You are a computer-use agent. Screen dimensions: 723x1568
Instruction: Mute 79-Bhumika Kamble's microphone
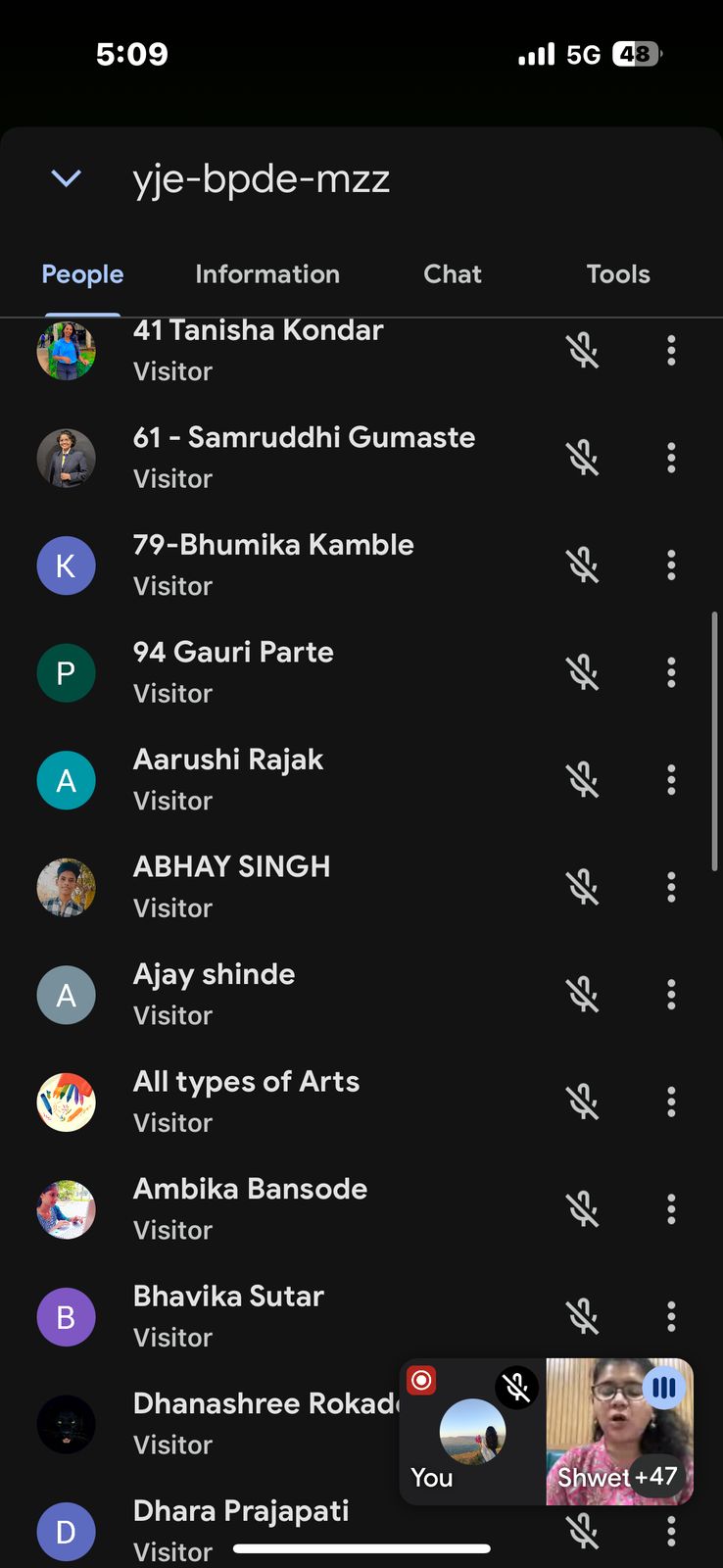583,564
